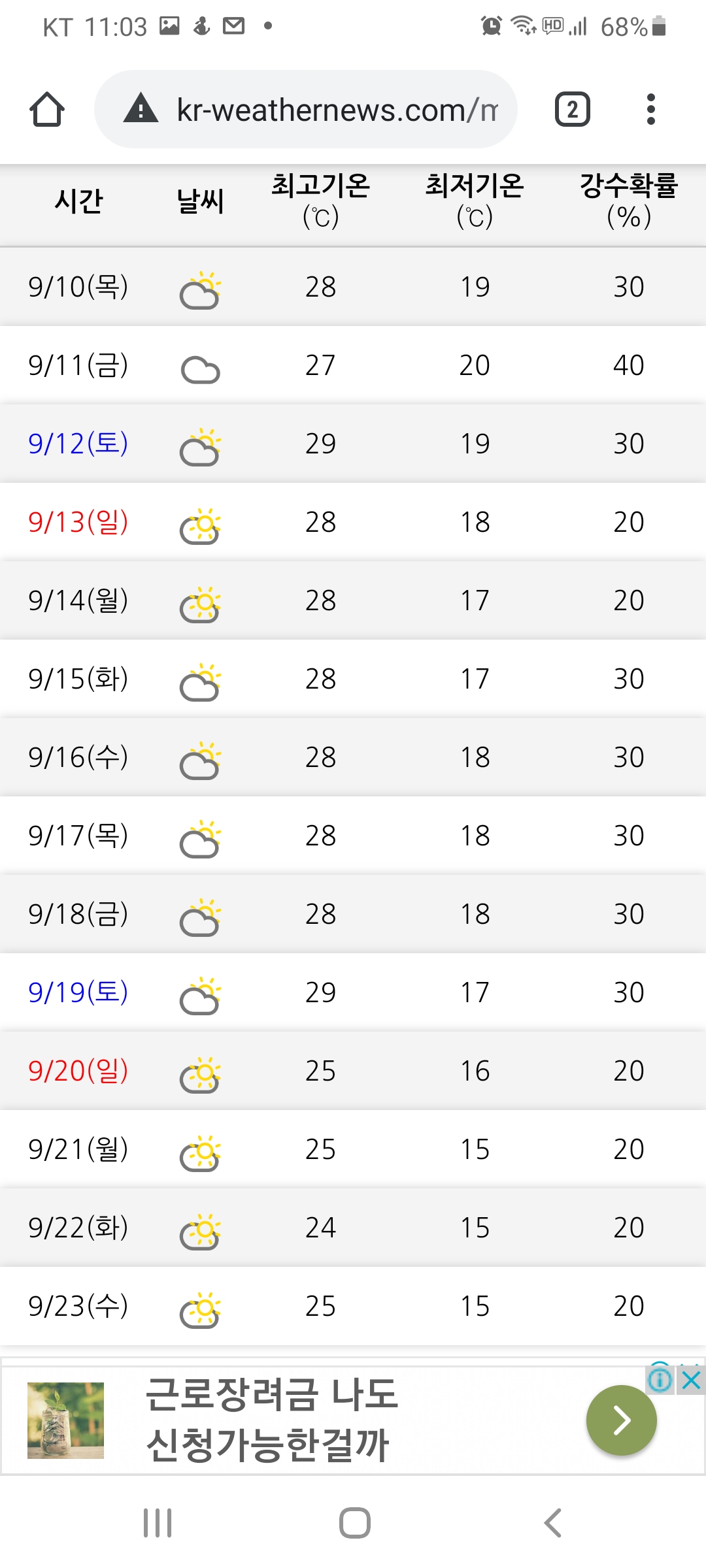
Task: Tap the kr-weathernews.com address bar
Action: (337, 110)
